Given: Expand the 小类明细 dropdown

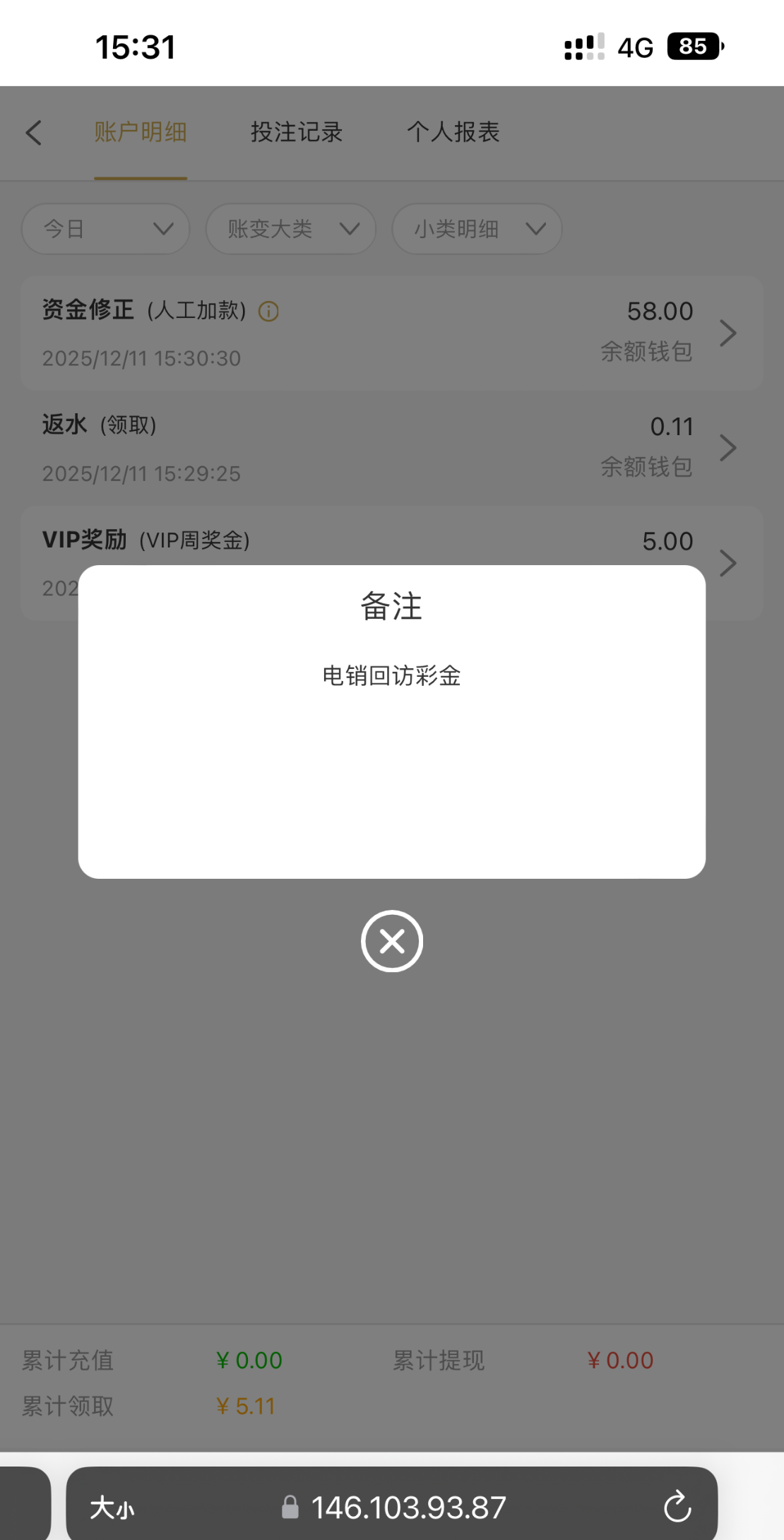Looking at the screenshot, I should (x=477, y=229).
